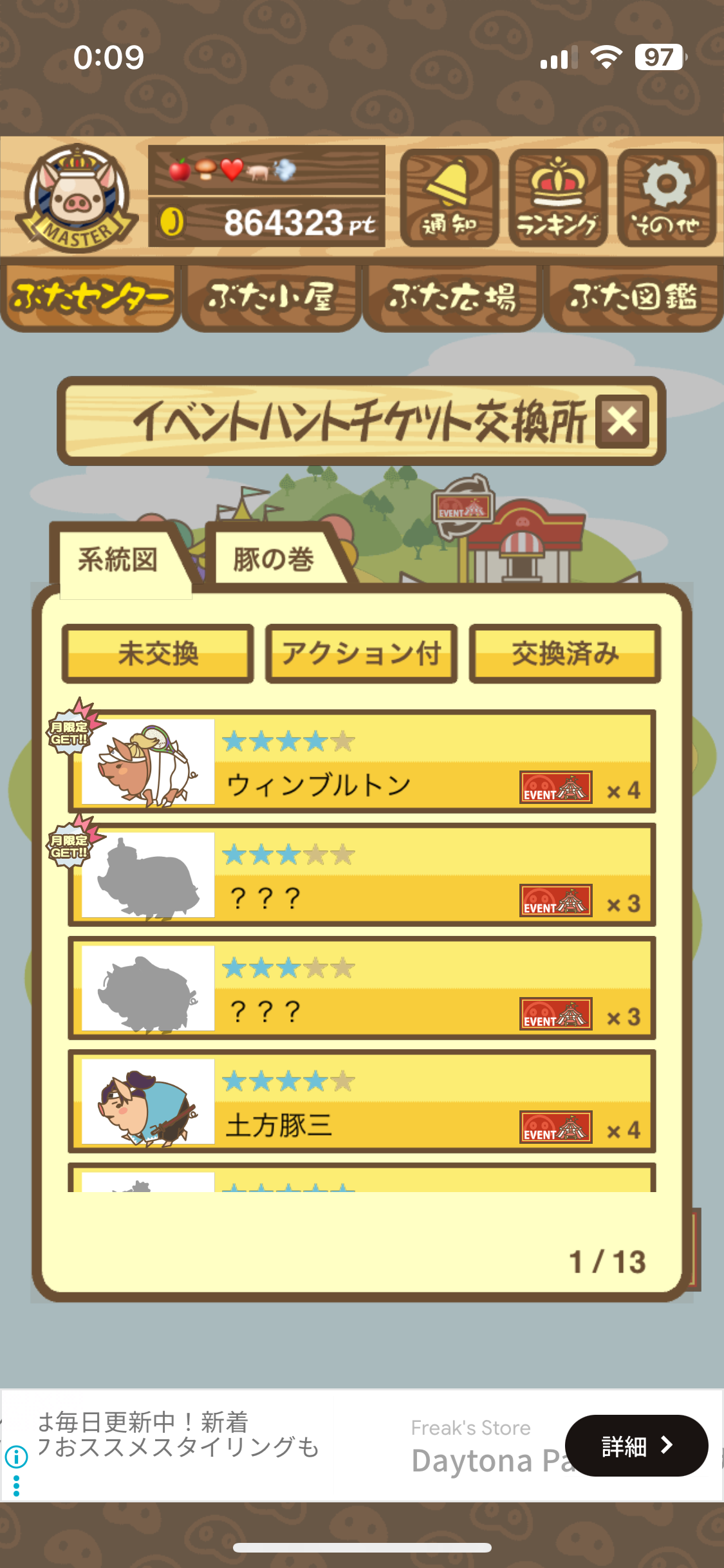Switch to the ぶたセンター tab
This screenshot has width=724, height=1568.
[90, 297]
